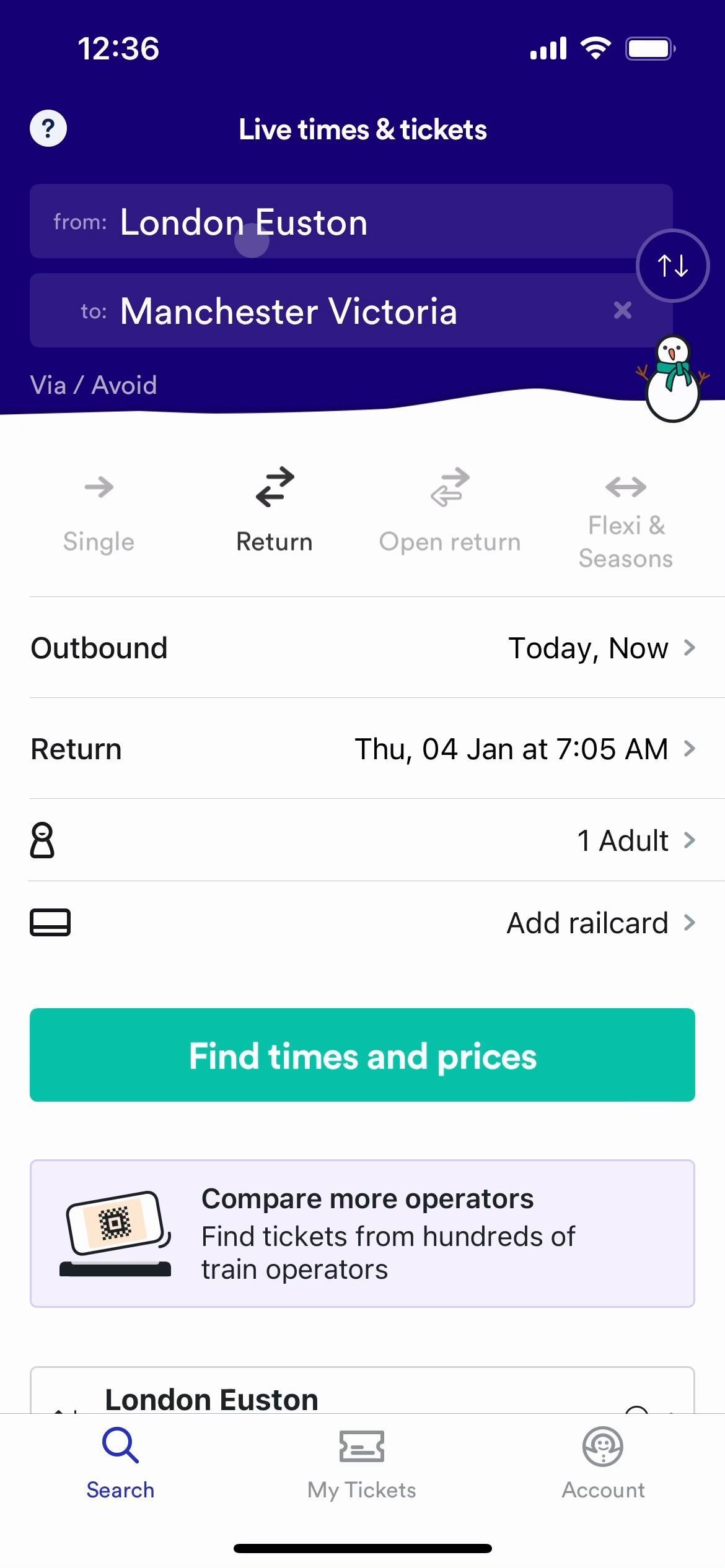
Task: Go to the Search tab
Action: click(120, 1463)
